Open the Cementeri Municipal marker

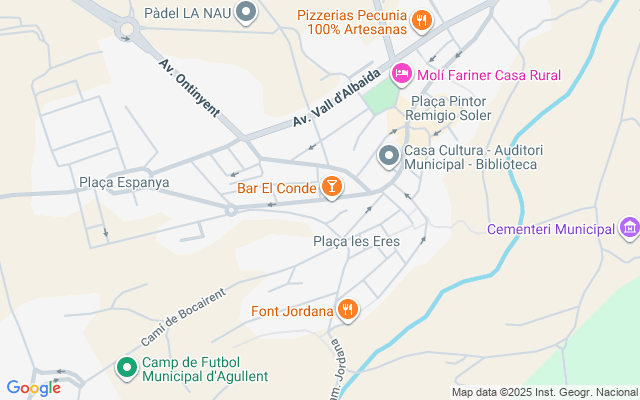(629, 228)
